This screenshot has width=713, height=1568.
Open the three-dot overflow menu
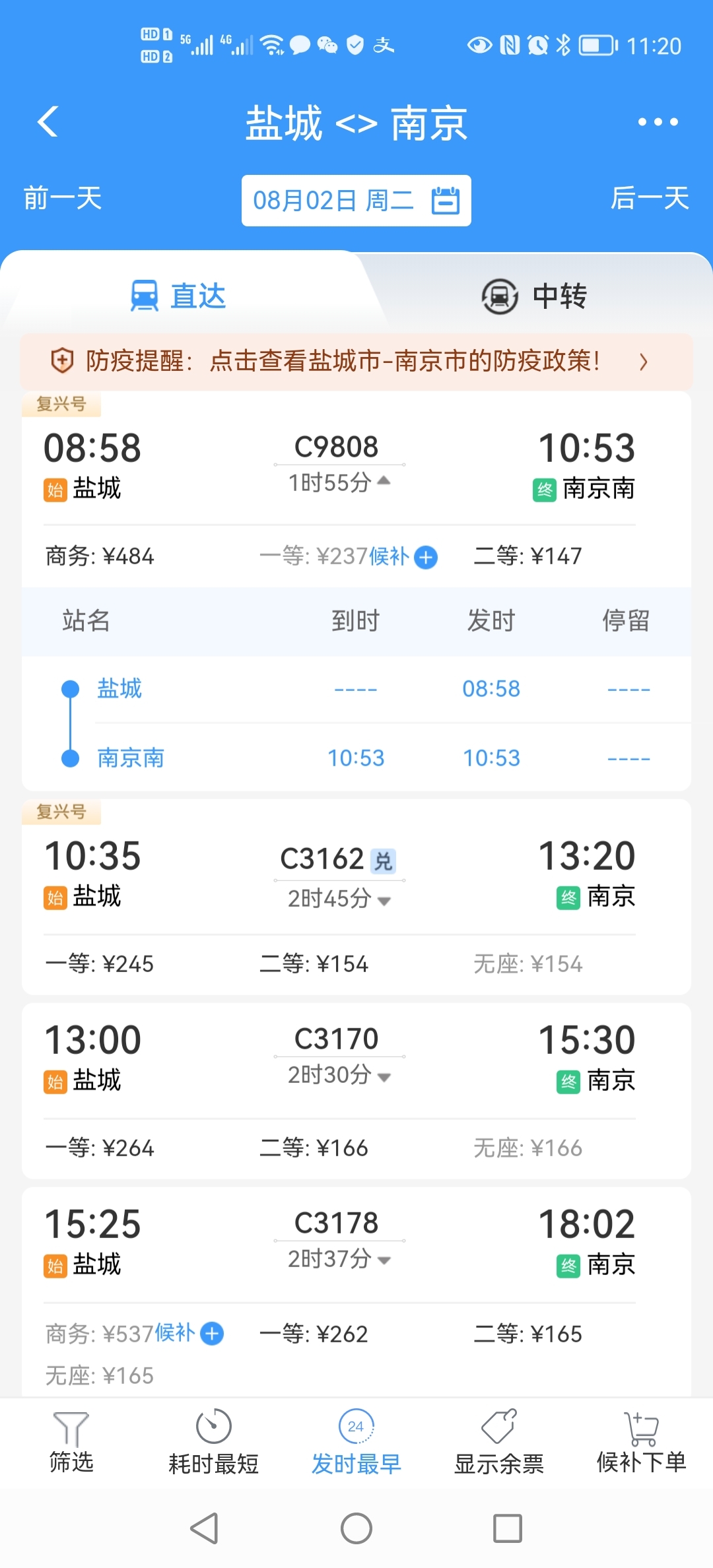[x=658, y=122]
